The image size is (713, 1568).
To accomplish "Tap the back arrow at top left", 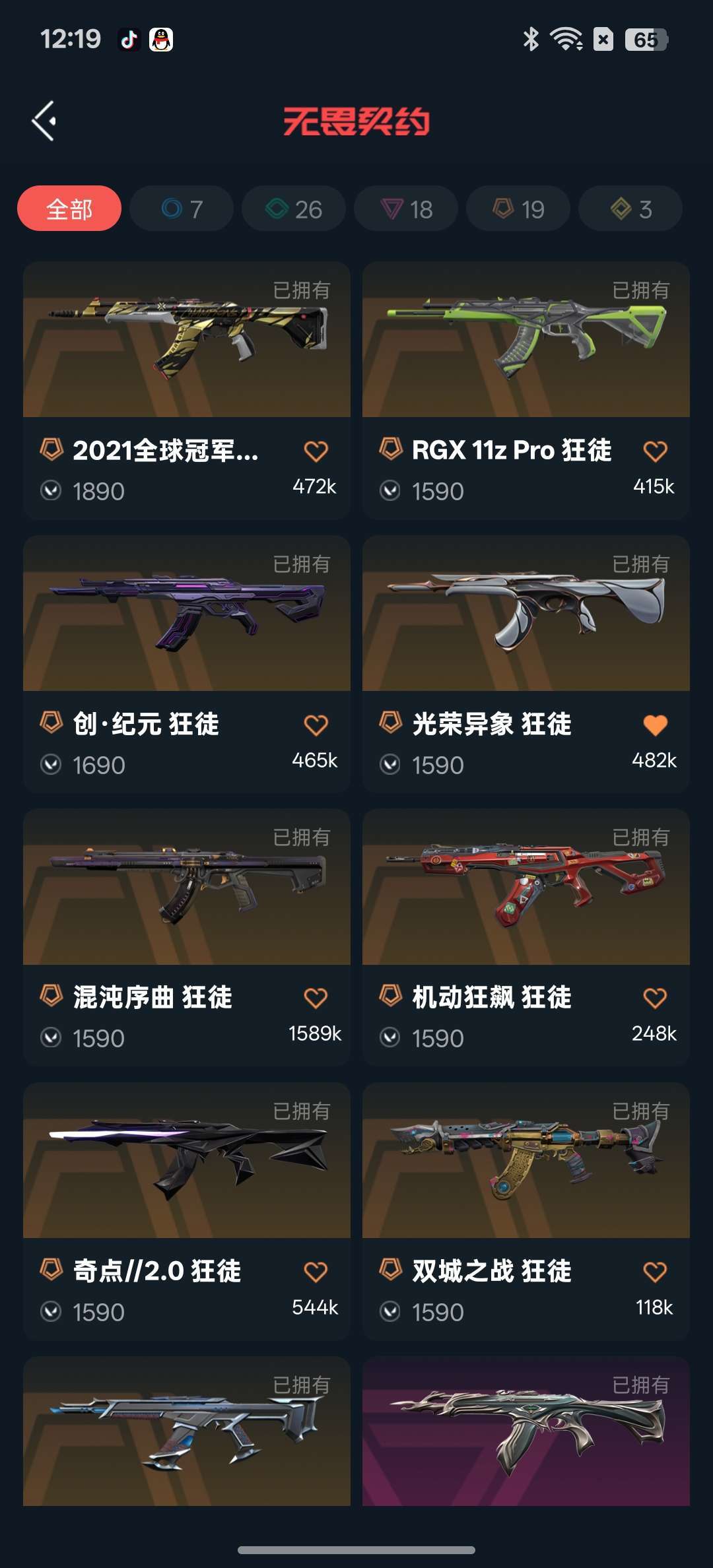I will pos(44,119).
